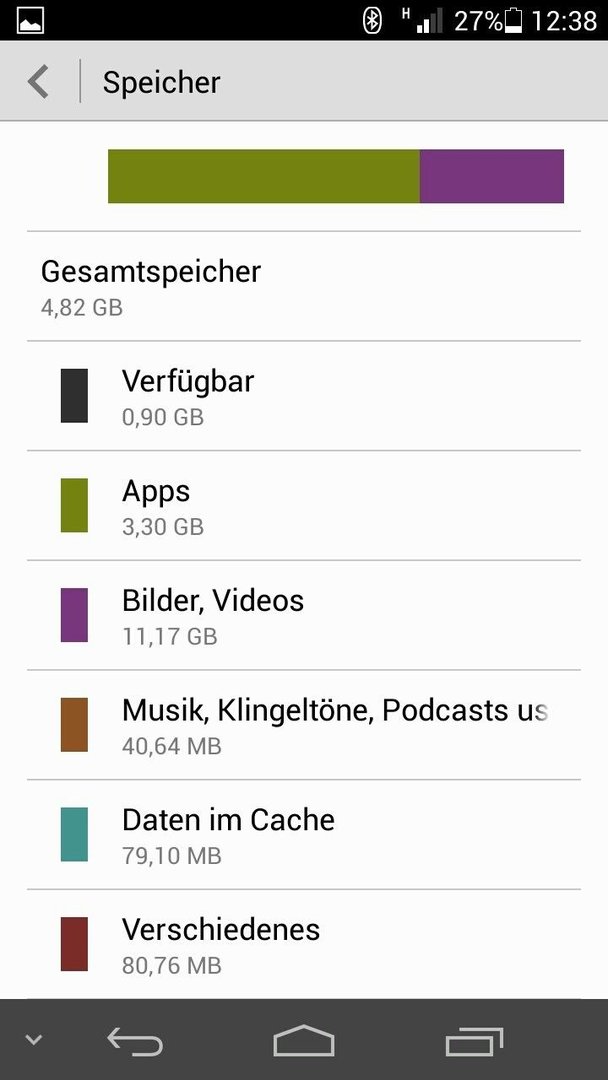The height and width of the screenshot is (1080, 608).
Task: Open the recent apps overview
Action: [x=474, y=1041]
